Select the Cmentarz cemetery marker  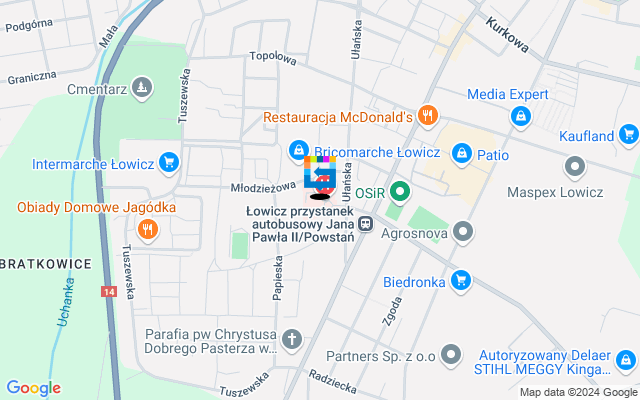[143, 88]
